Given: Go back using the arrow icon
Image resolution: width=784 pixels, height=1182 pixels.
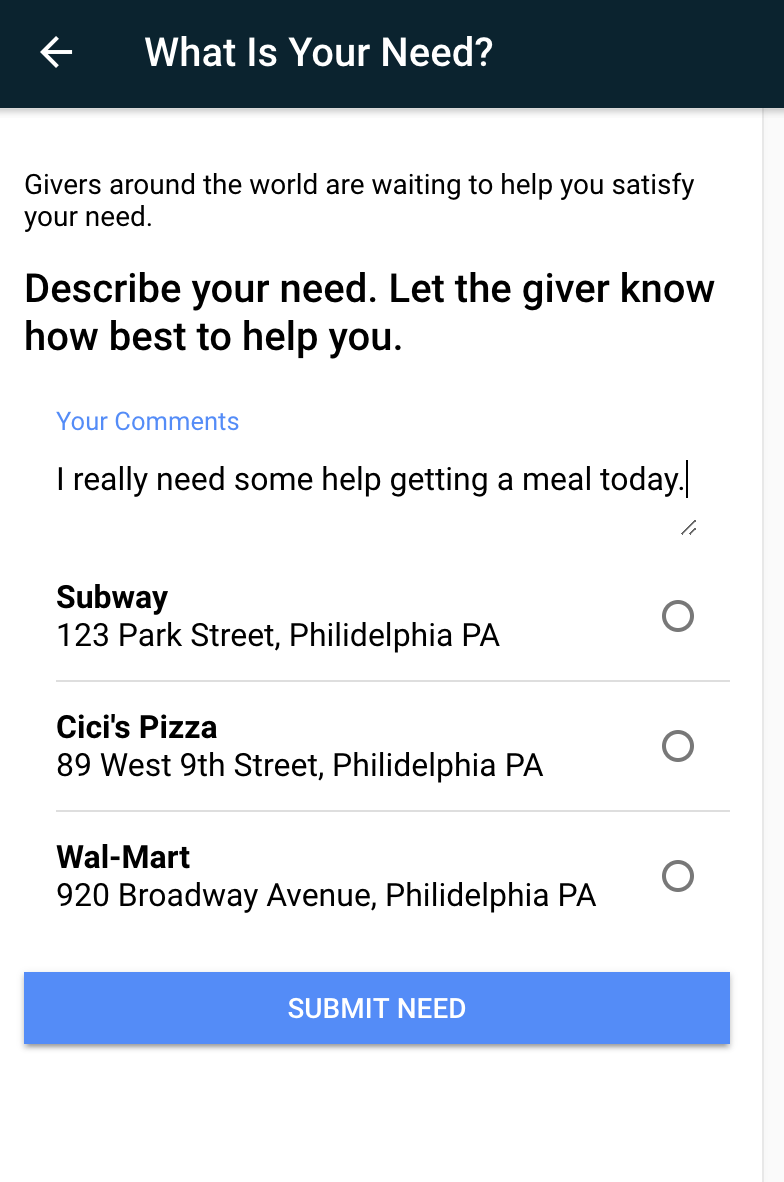Looking at the screenshot, I should coord(57,53).
